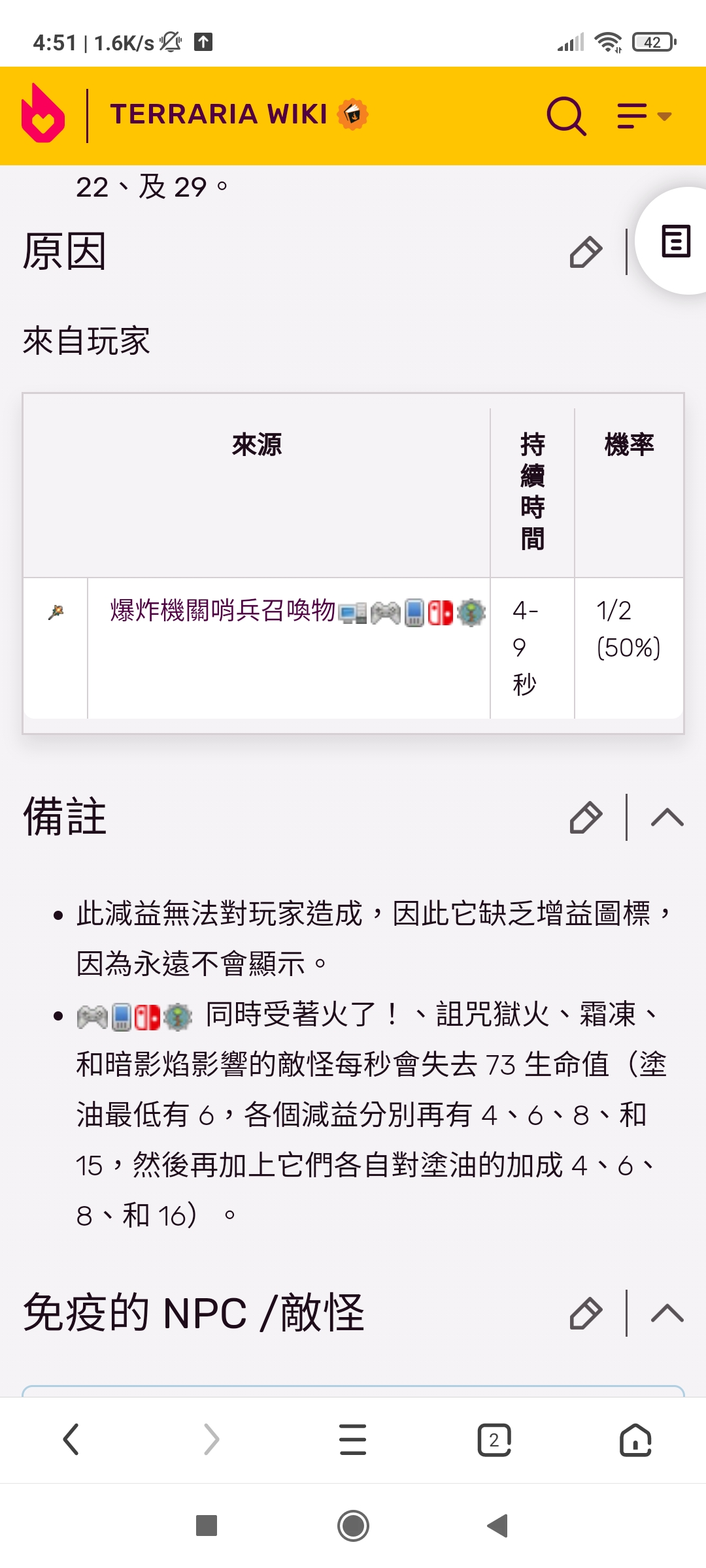Open the Fandom home logo
This screenshot has height=1568, width=706.
(43, 114)
